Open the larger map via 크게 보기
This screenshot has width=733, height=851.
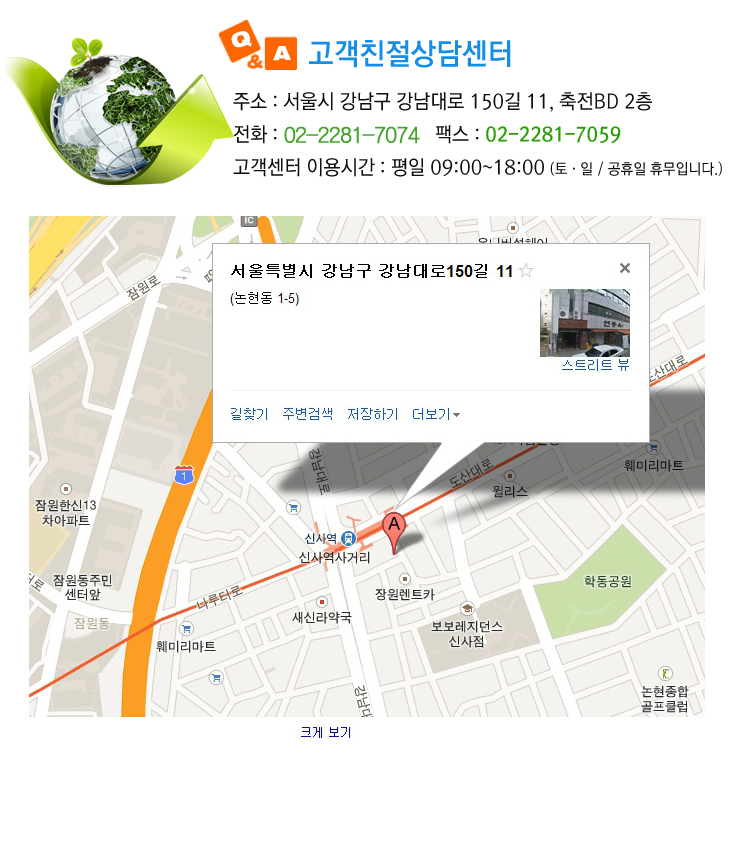[x=326, y=733]
